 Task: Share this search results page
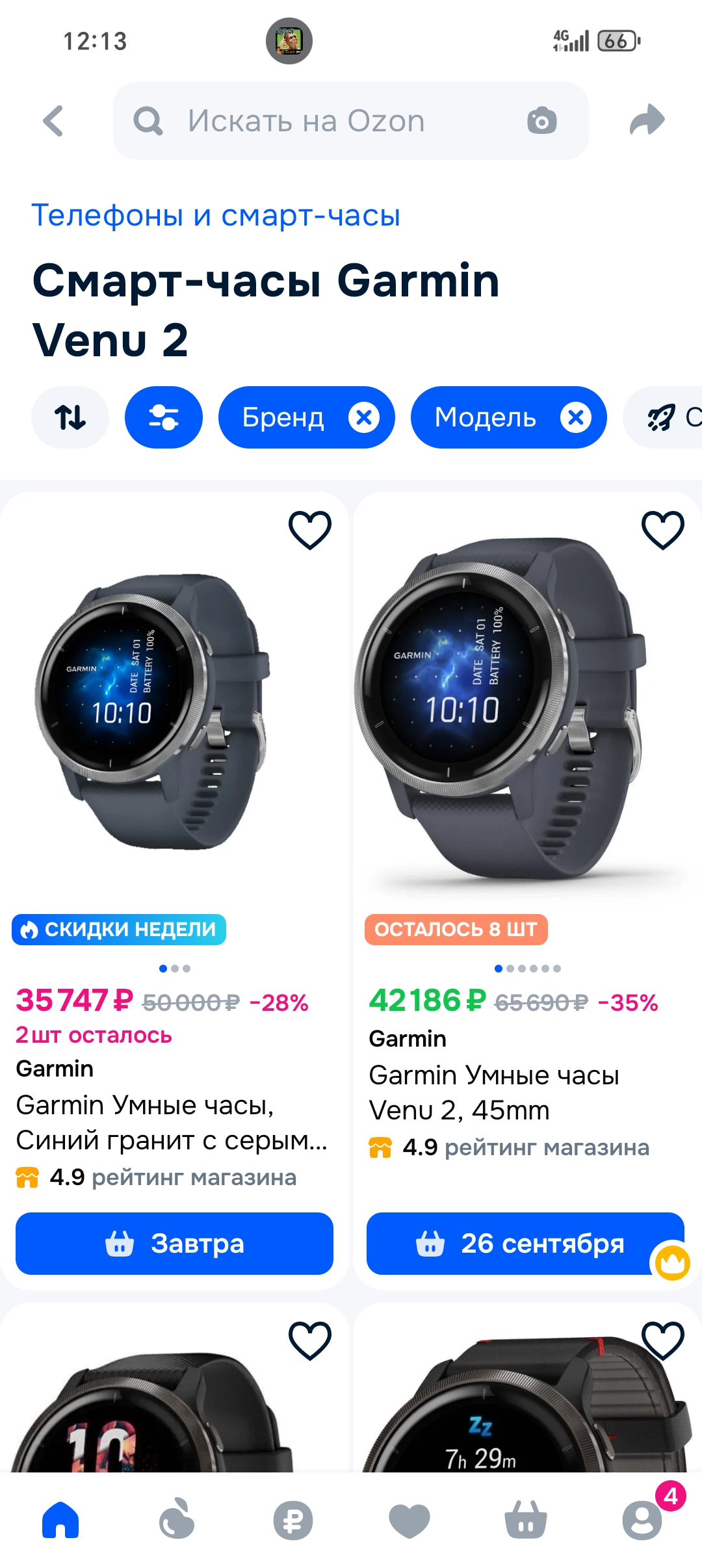pyautogui.click(x=647, y=120)
